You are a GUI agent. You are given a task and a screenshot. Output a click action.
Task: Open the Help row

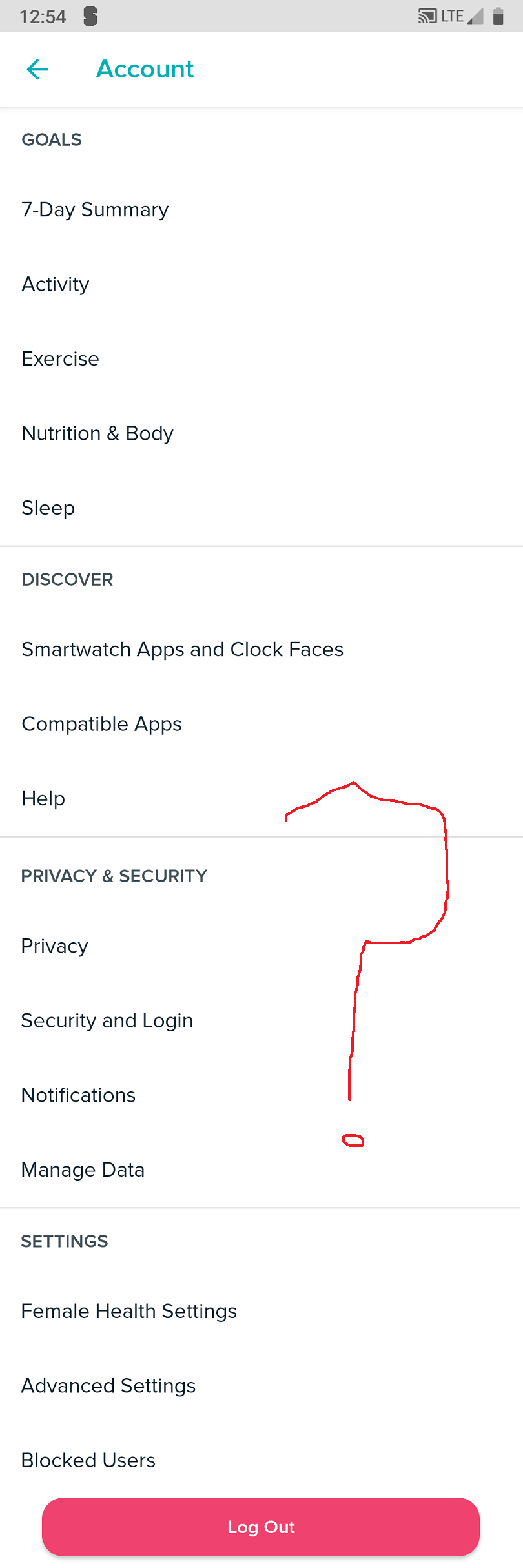click(x=43, y=799)
